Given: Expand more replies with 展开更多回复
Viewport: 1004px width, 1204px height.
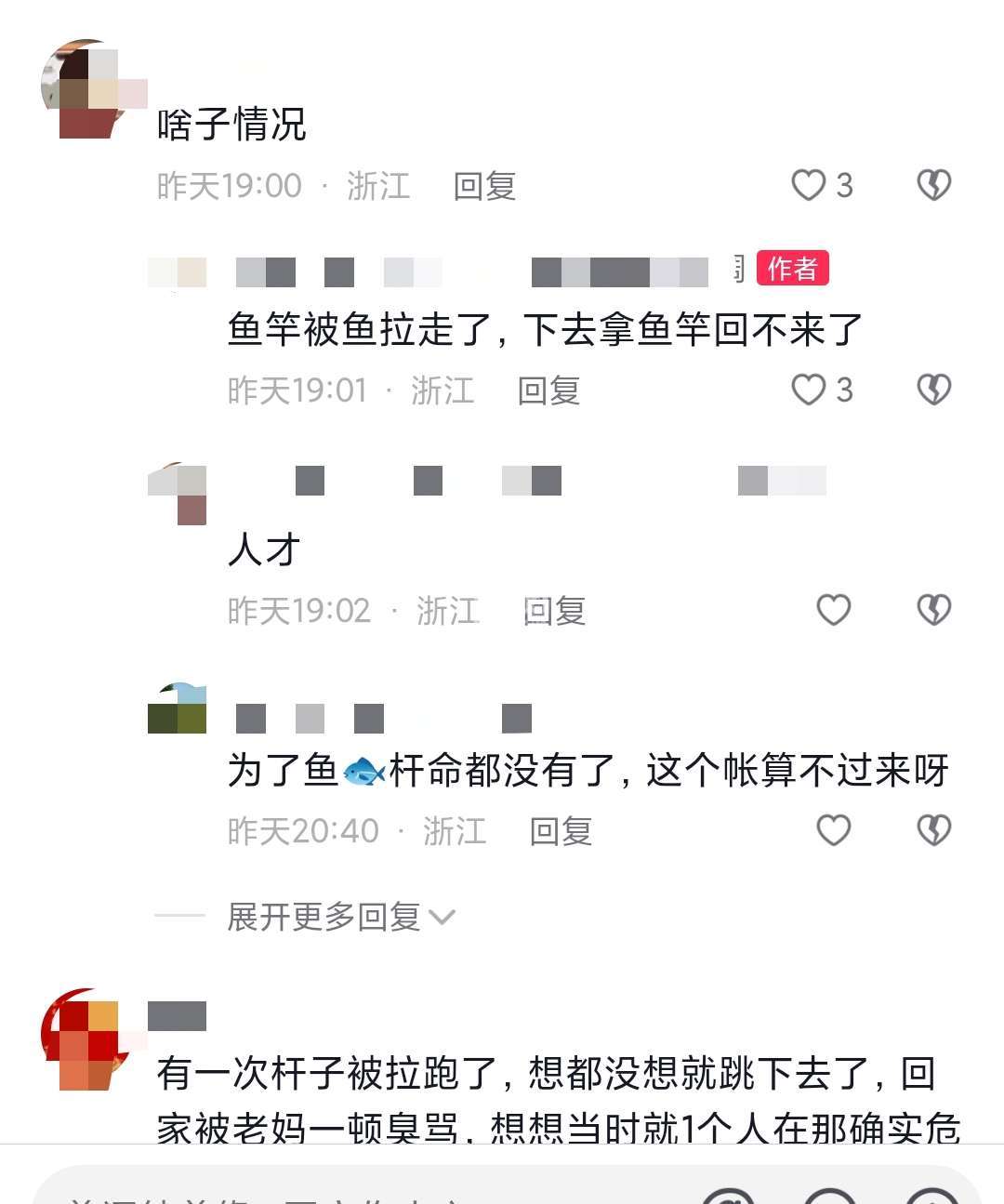Looking at the screenshot, I should [339, 918].
